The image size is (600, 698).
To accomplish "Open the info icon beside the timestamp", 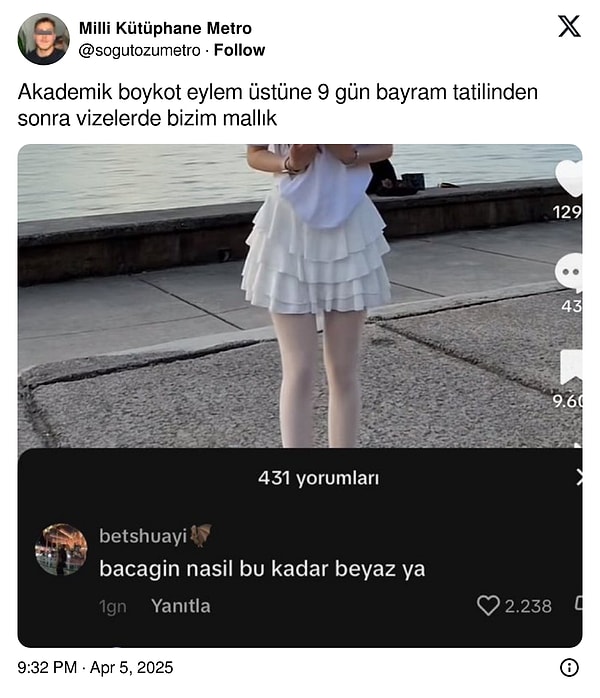I will (x=569, y=667).
